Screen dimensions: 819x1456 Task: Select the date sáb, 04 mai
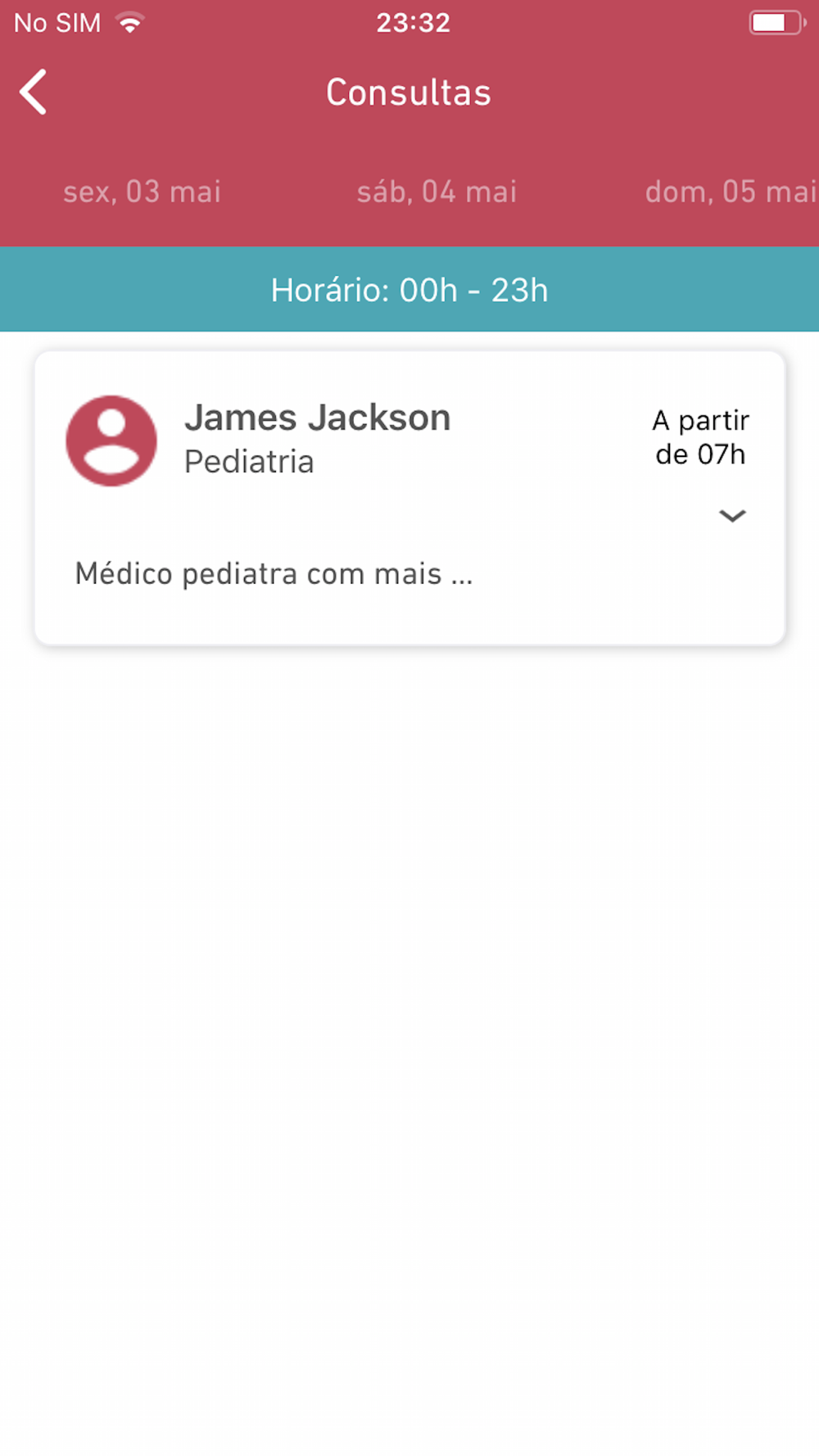437,192
